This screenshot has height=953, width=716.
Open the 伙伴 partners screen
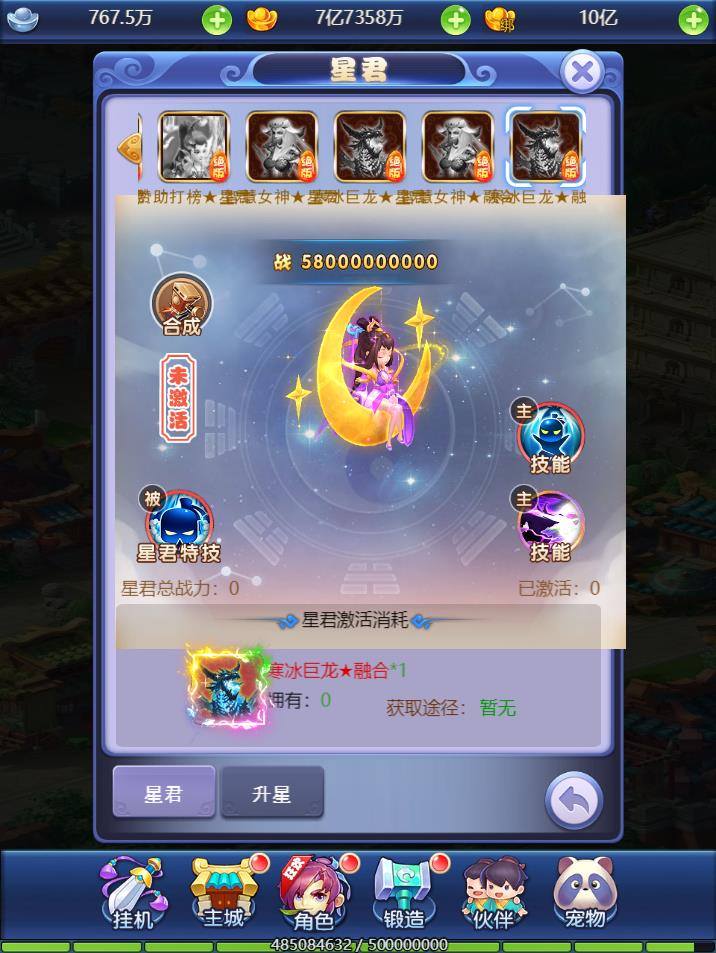coord(496,890)
